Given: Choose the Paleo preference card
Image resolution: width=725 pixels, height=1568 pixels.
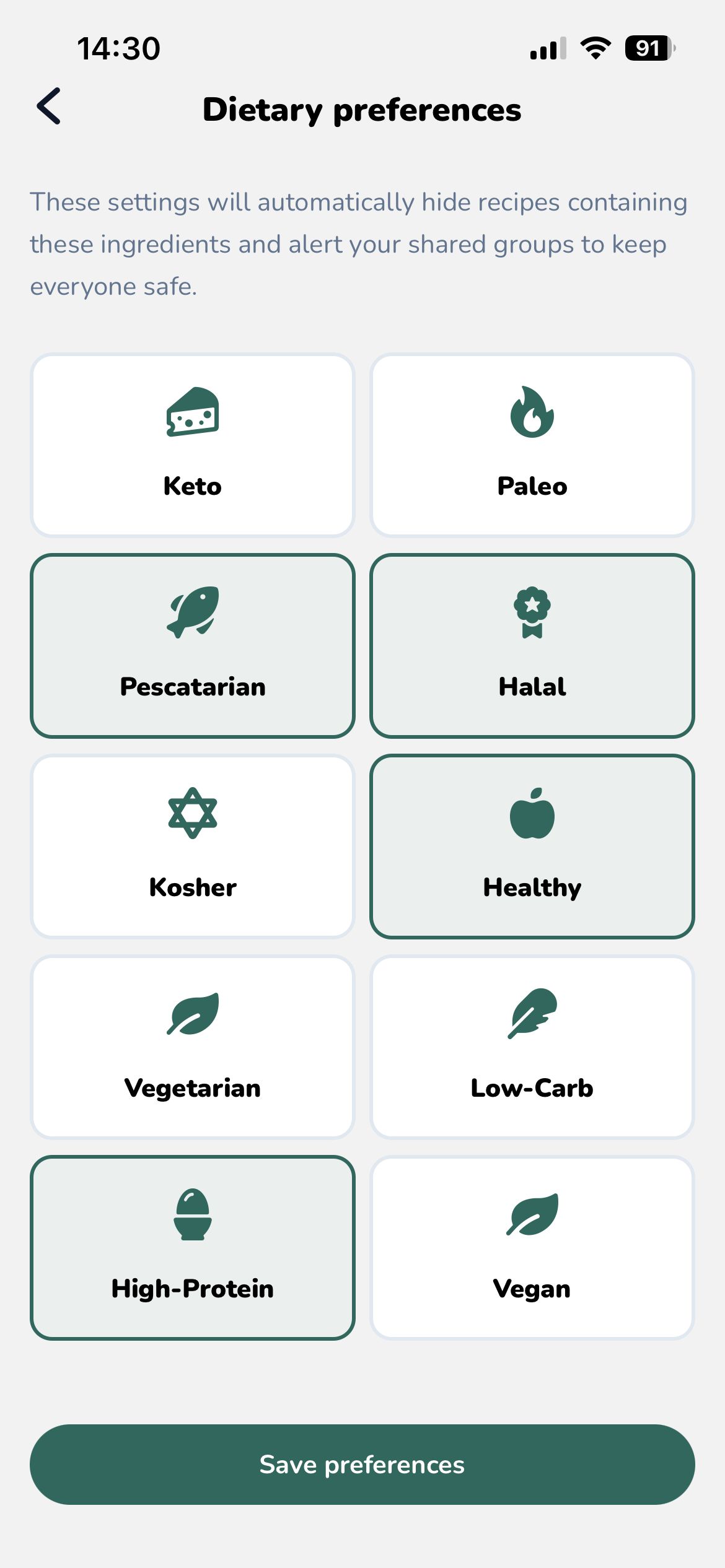Looking at the screenshot, I should coord(532,445).
